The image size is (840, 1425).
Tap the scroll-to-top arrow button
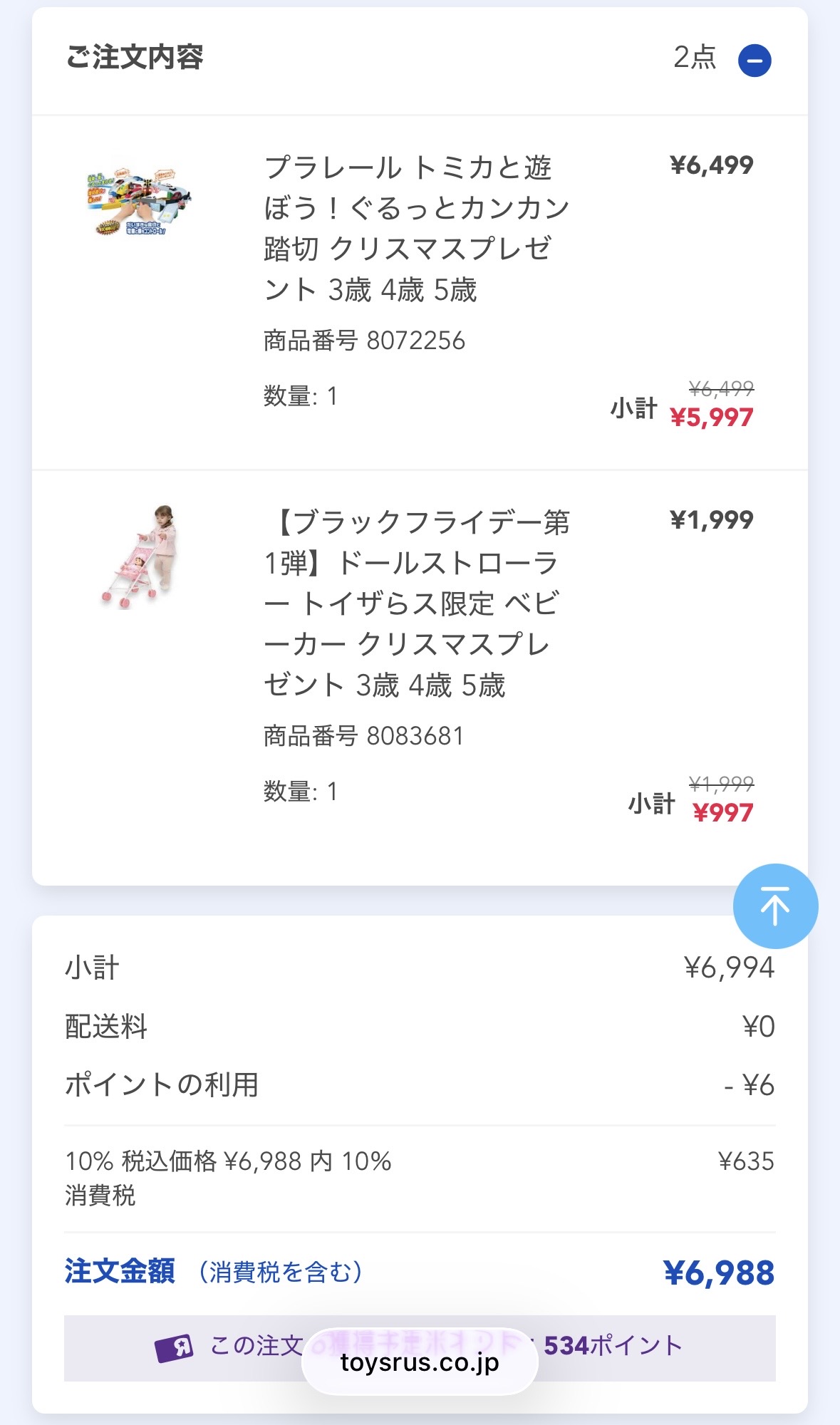[775, 906]
